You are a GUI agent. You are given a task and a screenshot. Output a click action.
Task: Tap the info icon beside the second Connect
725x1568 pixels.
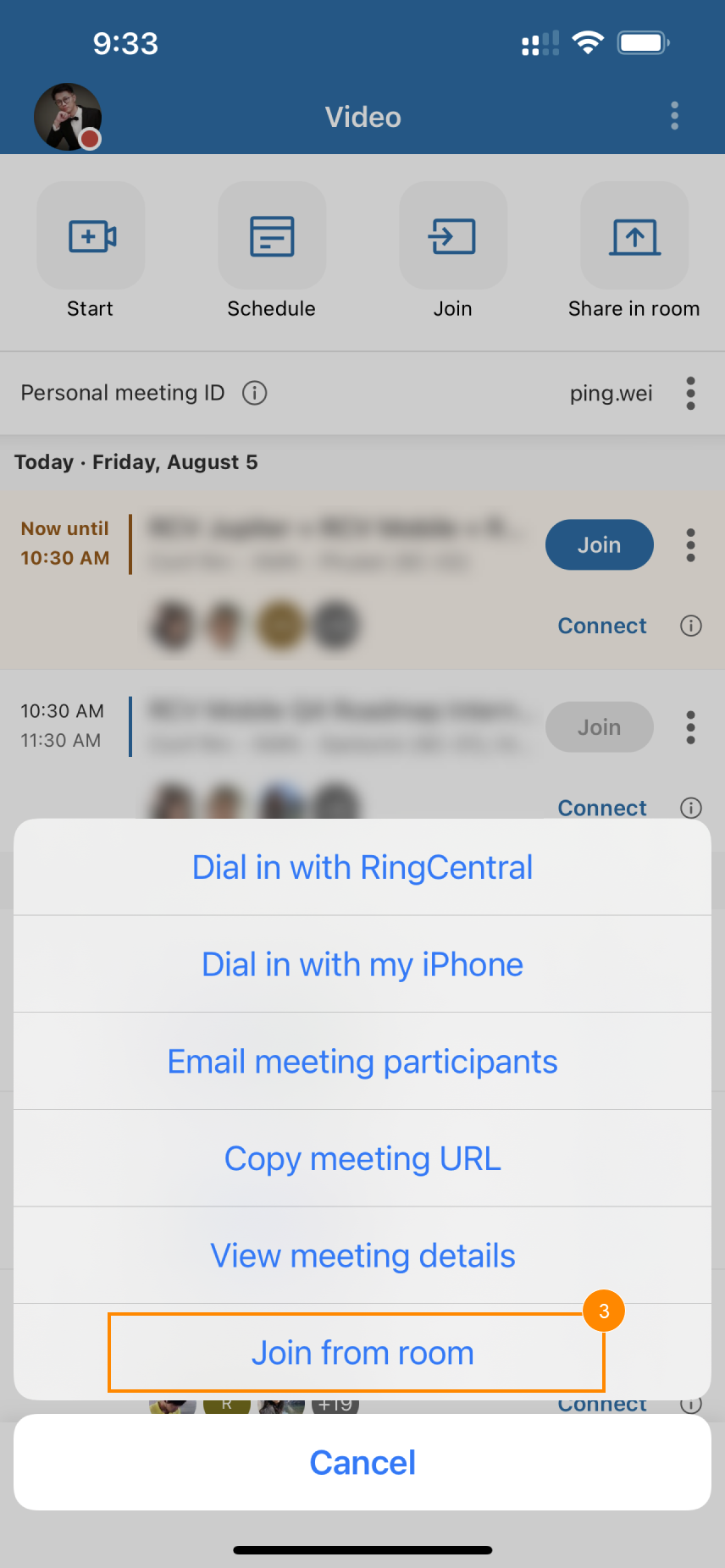tap(691, 808)
